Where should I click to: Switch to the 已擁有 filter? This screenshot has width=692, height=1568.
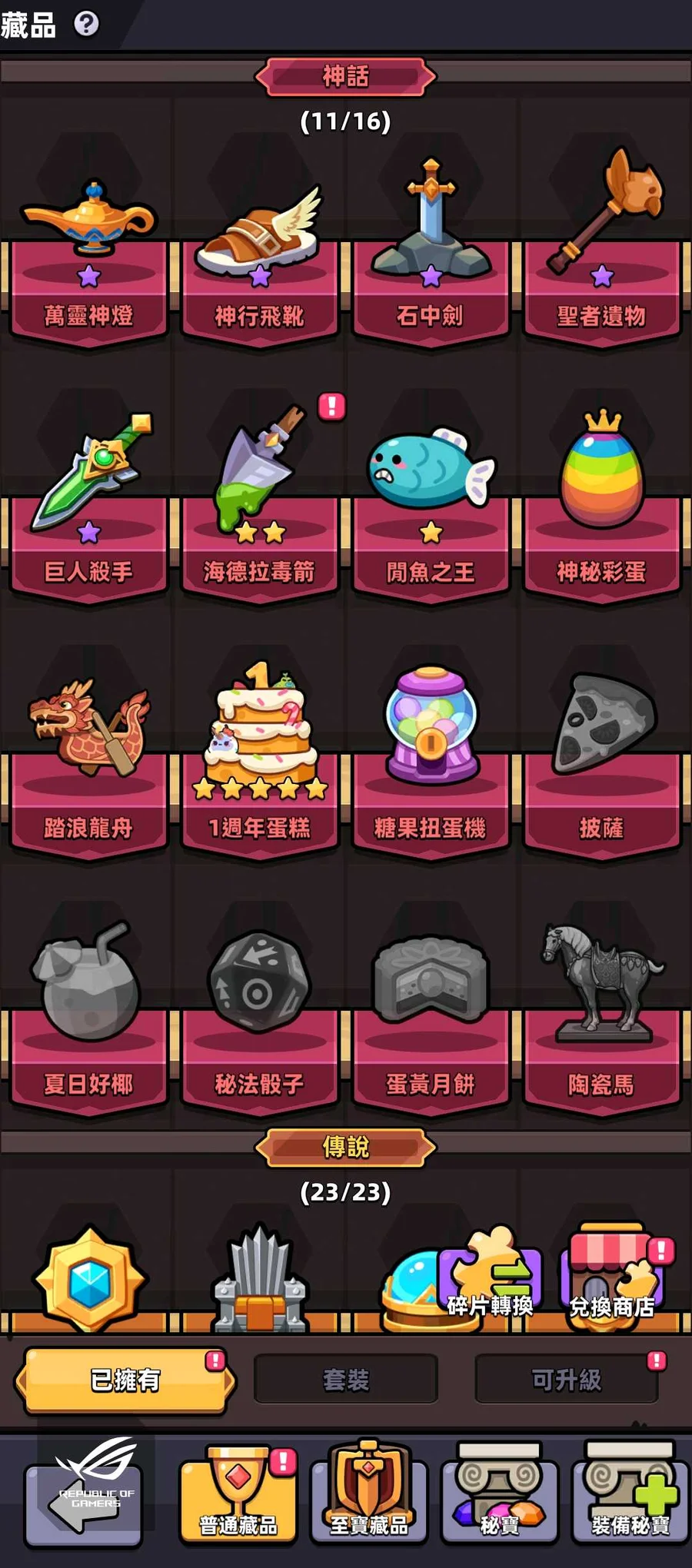pos(125,1380)
